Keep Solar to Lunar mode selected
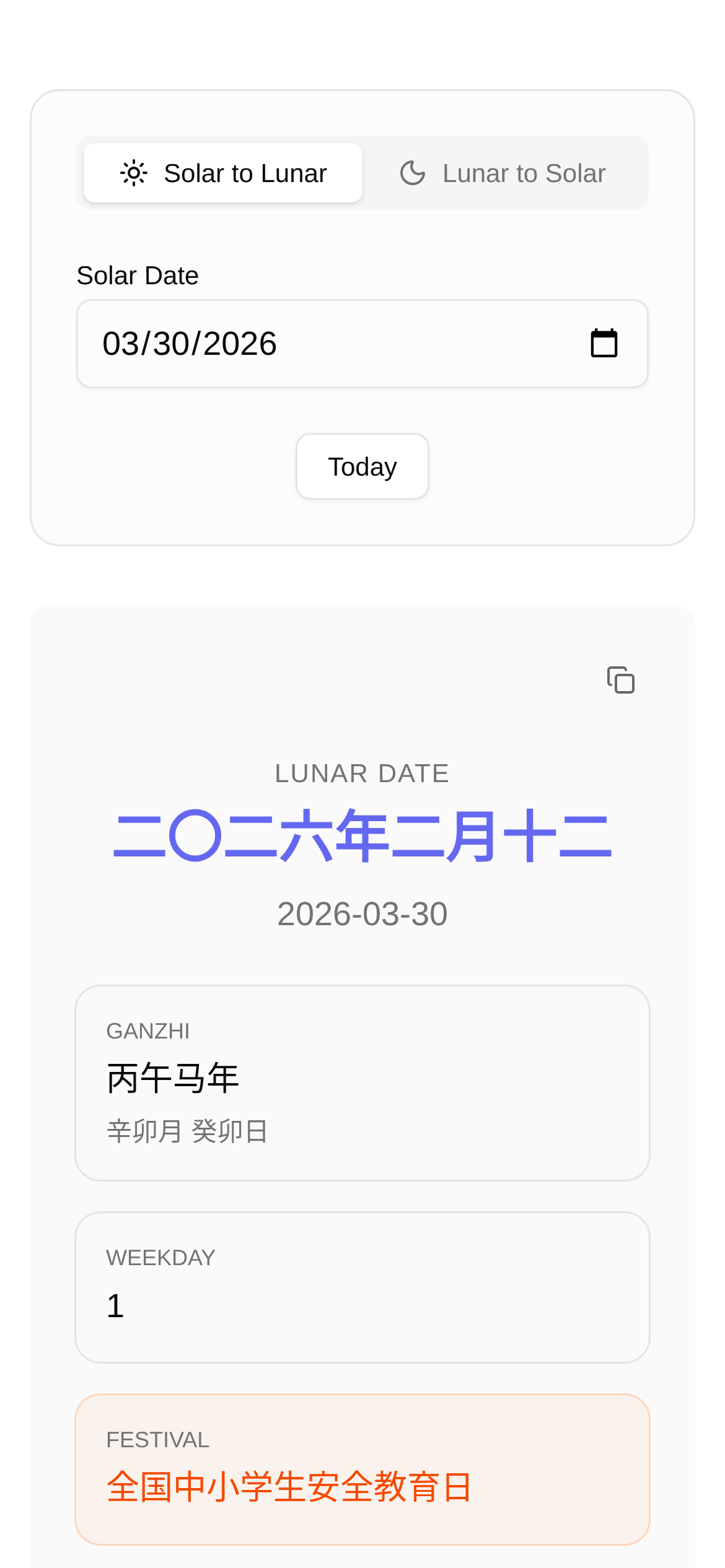This screenshot has height=1568, width=725. coord(223,173)
